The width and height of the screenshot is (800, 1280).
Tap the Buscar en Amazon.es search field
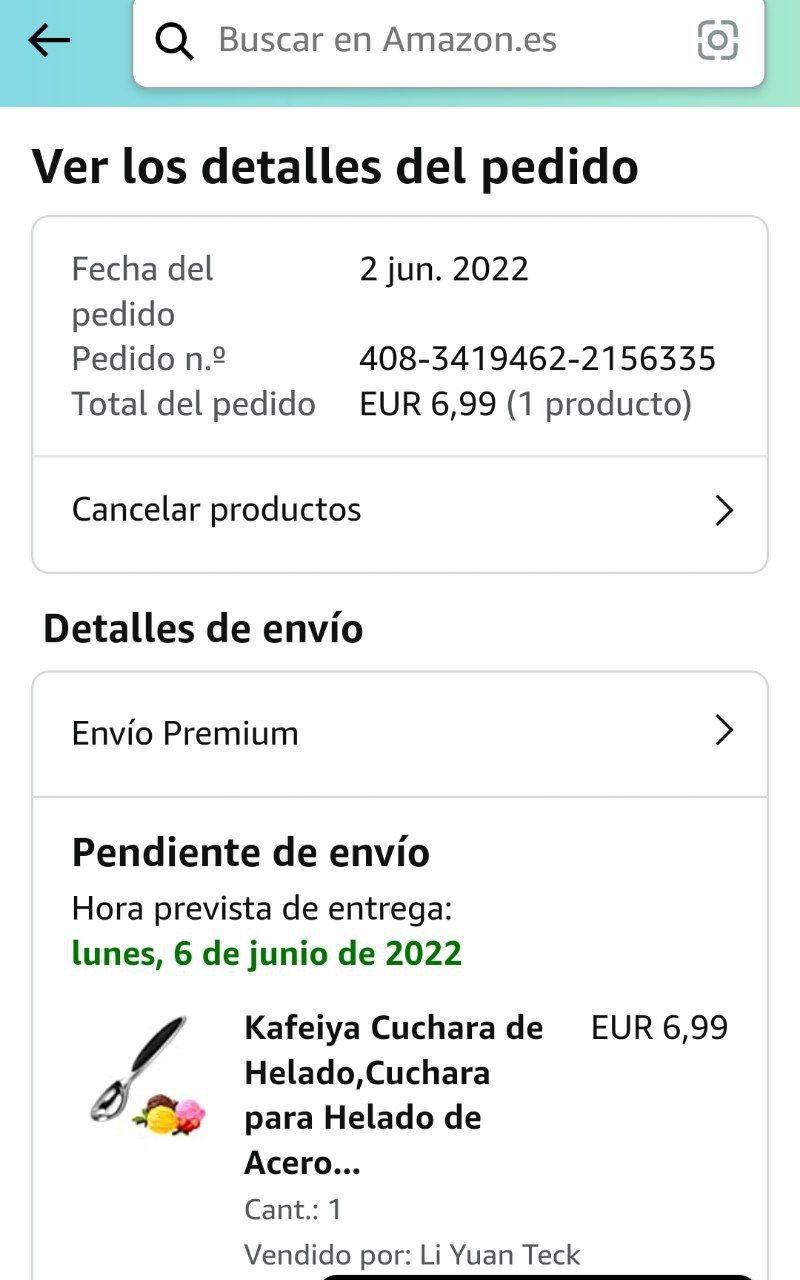coord(420,41)
